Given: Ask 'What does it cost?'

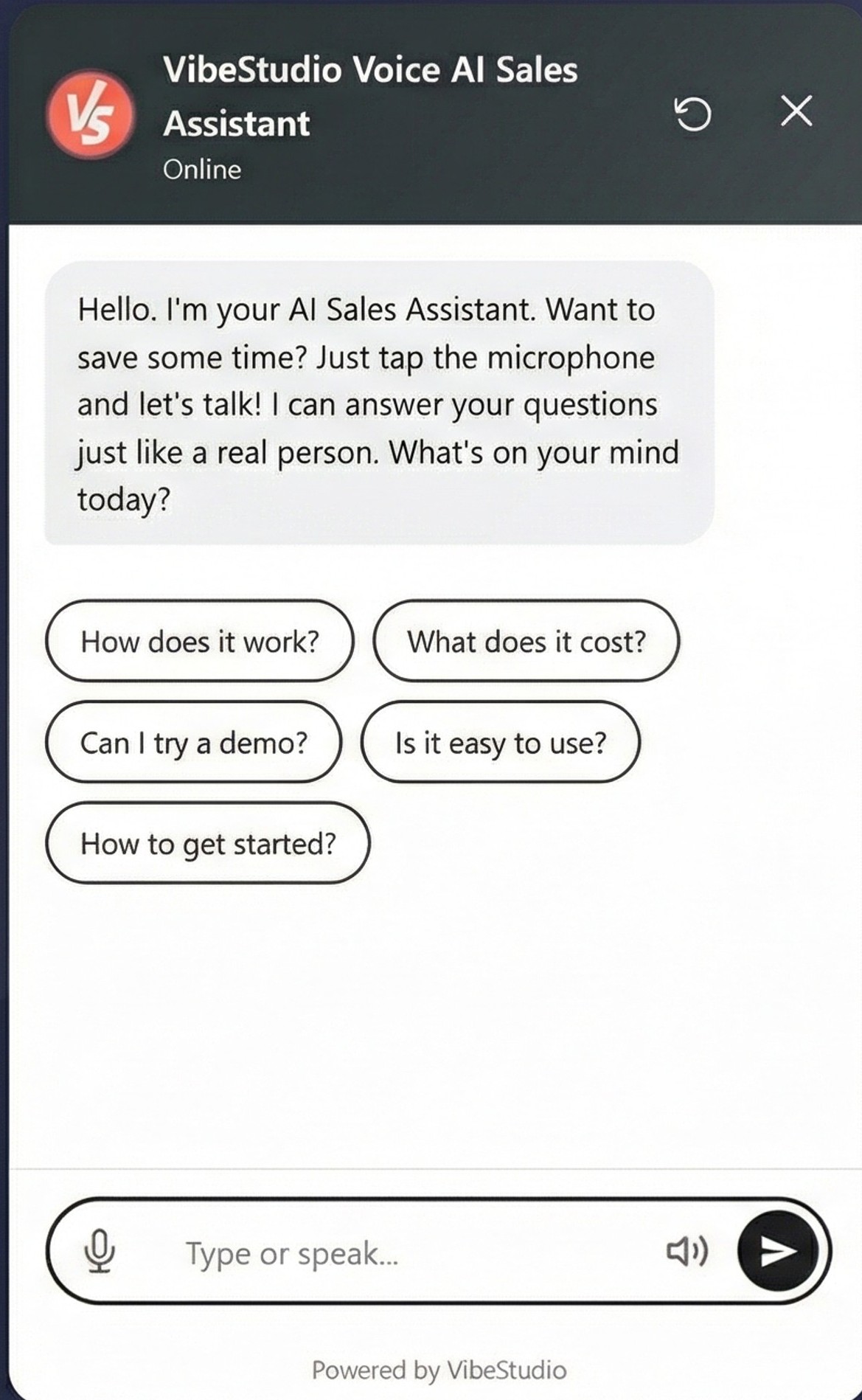Looking at the screenshot, I should (526, 641).
